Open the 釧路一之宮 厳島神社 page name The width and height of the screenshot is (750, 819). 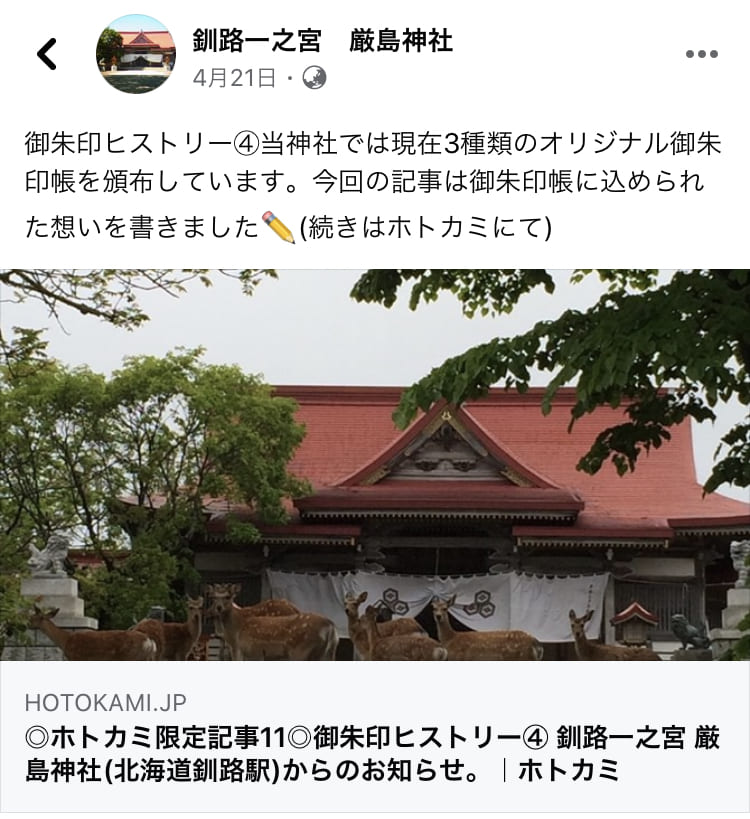click(322, 40)
